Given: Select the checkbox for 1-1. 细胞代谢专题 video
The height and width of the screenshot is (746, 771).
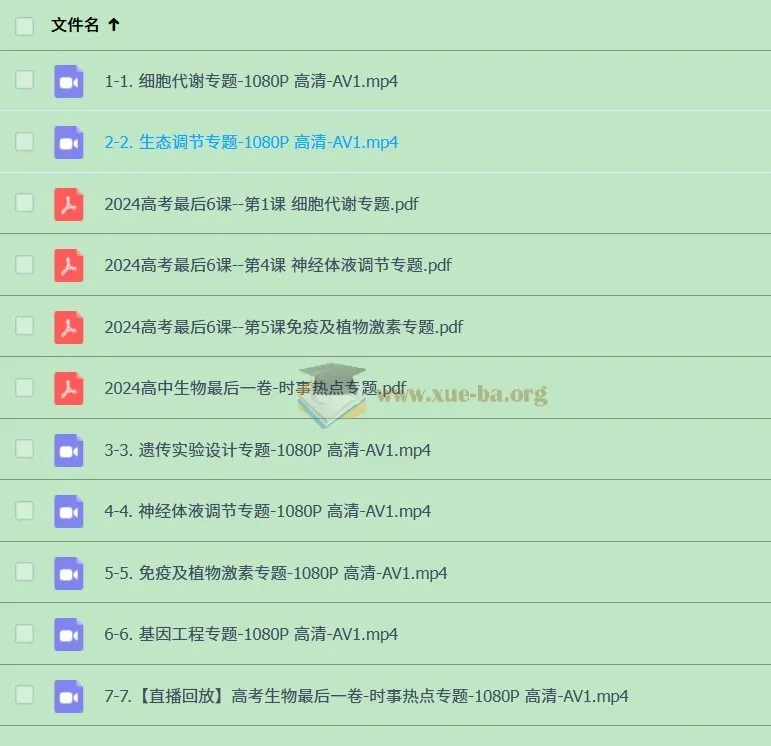Looking at the screenshot, I should click(24, 80).
